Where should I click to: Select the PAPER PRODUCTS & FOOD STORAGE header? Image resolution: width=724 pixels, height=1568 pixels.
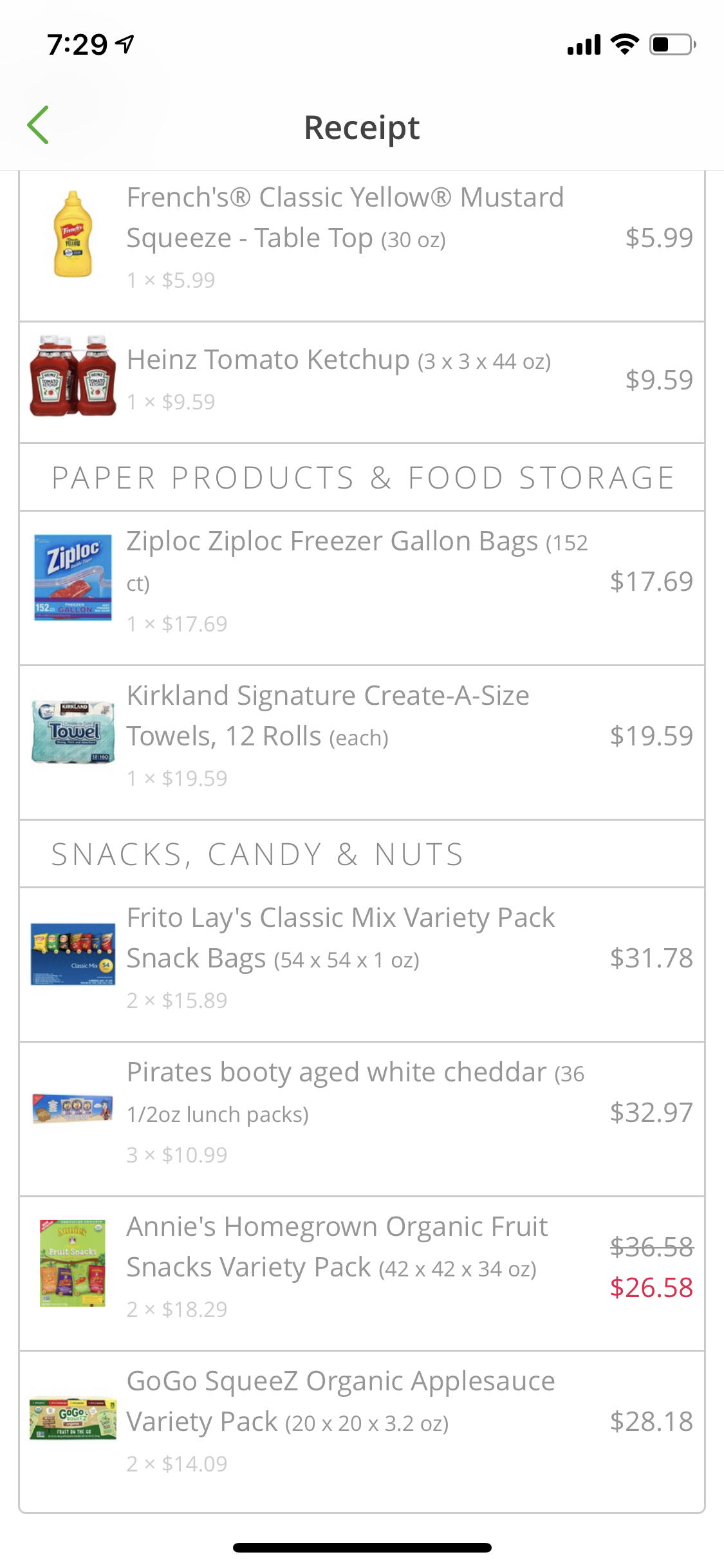362,476
